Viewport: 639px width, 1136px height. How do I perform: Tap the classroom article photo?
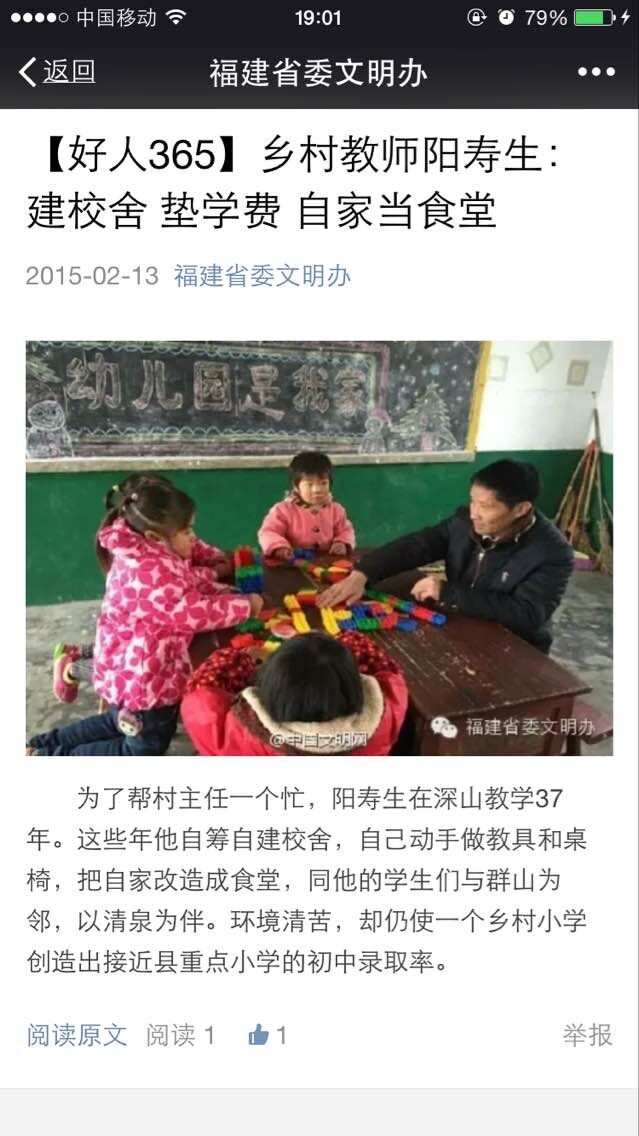(320, 548)
